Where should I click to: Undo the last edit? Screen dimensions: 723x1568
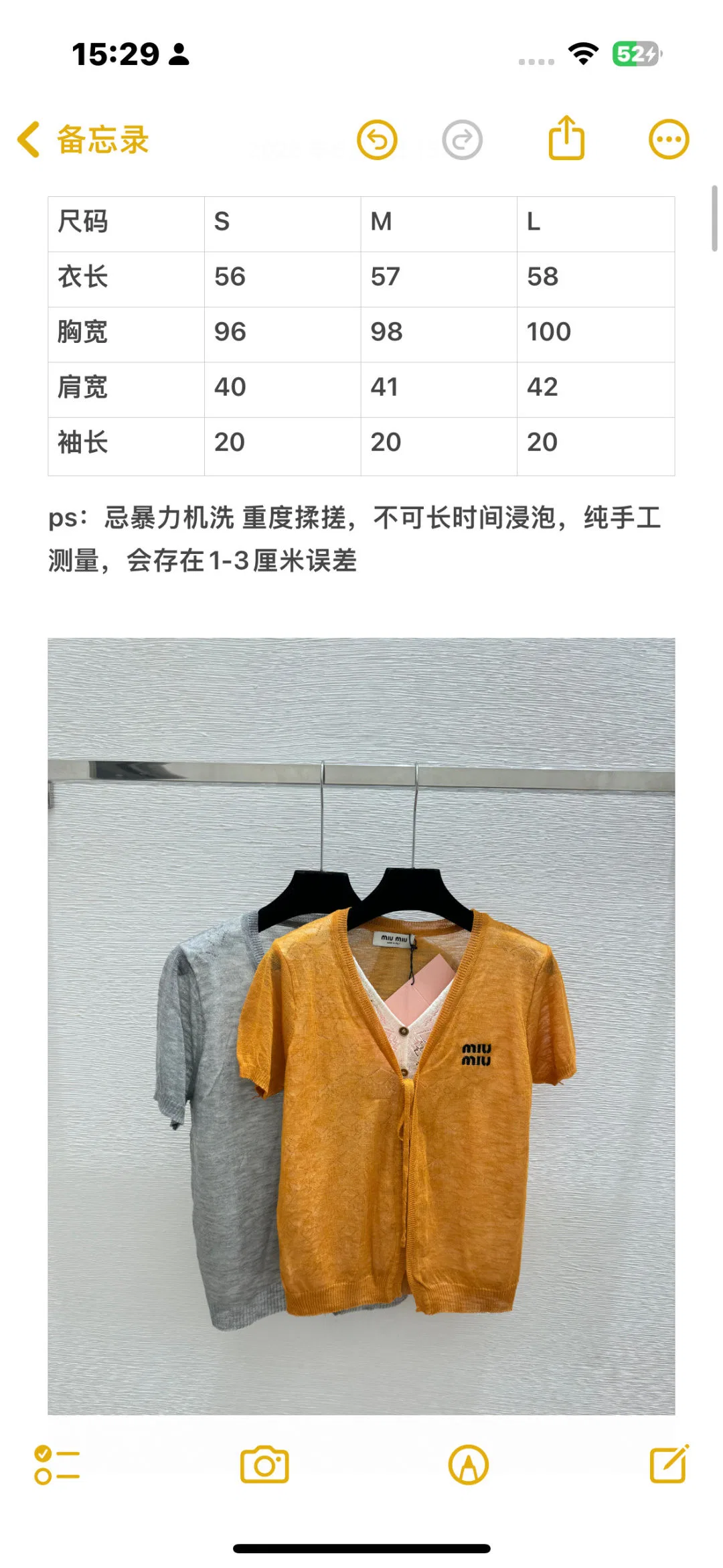click(377, 140)
